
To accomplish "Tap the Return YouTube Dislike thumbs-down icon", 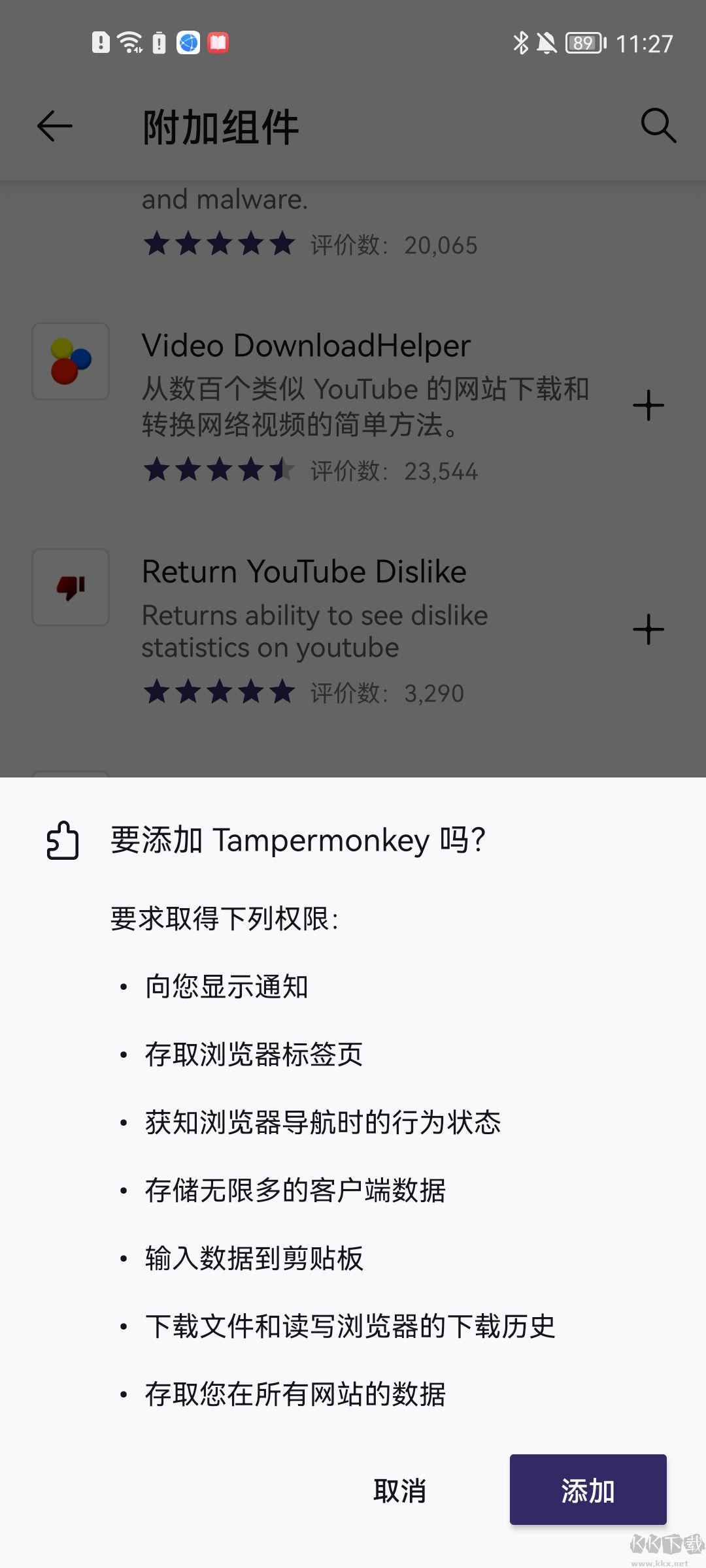I will pos(70,587).
